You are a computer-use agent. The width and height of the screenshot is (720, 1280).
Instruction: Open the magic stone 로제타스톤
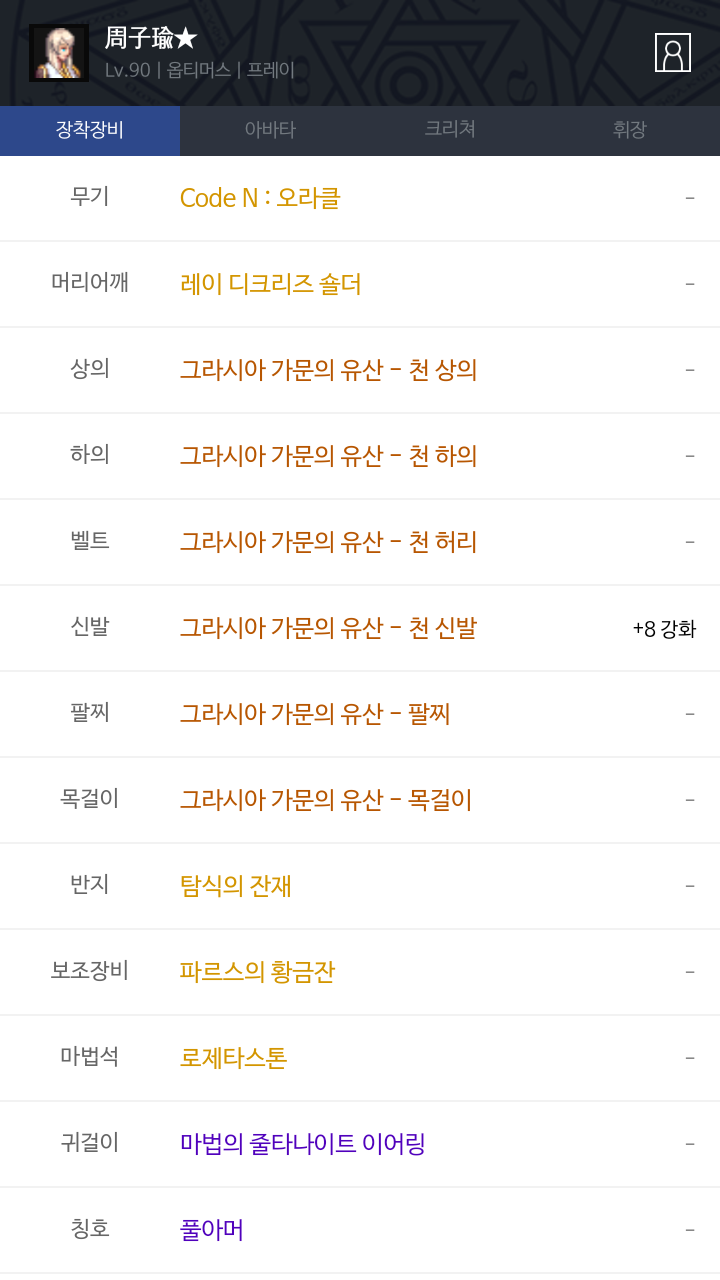pos(360,1058)
